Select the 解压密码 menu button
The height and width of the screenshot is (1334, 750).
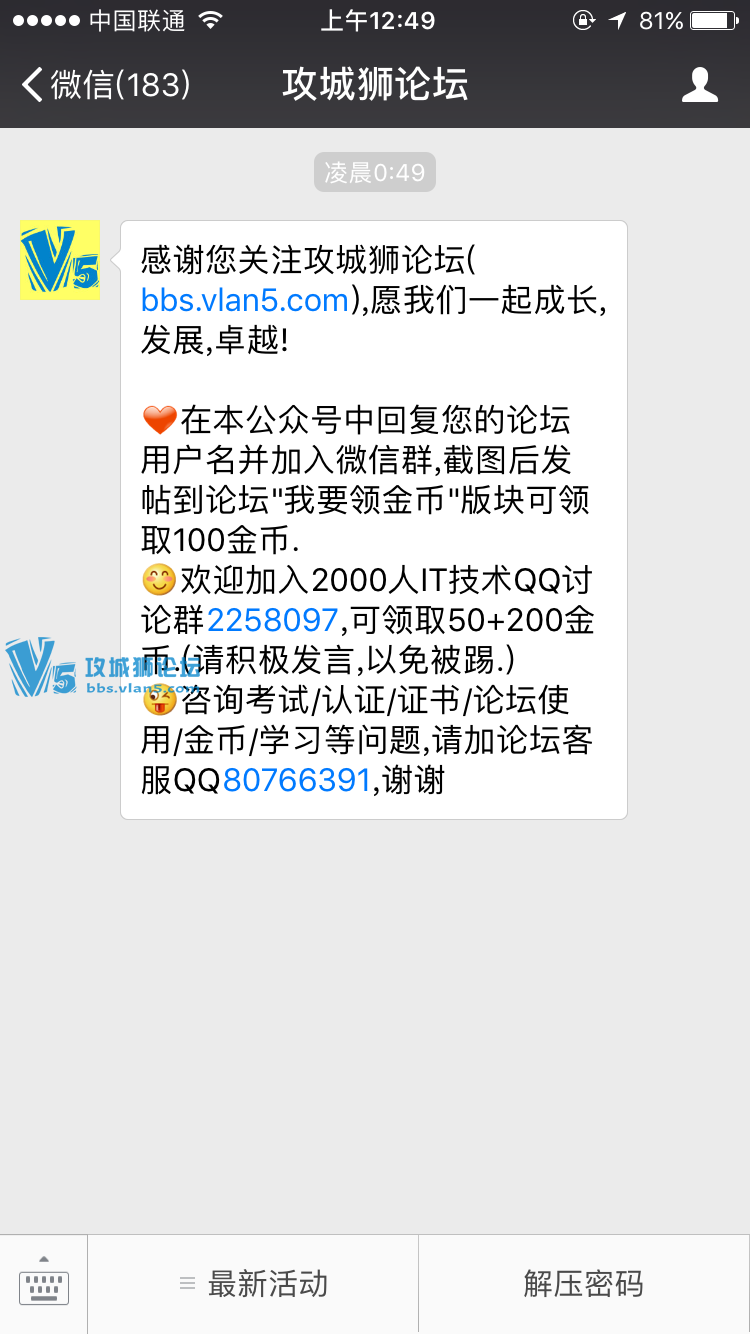click(x=584, y=1283)
